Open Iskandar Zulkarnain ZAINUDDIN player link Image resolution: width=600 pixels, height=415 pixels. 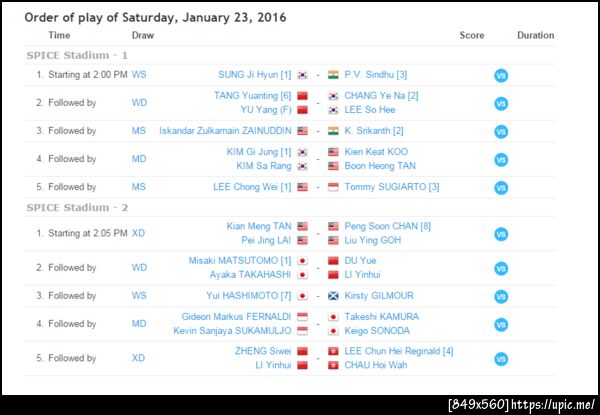point(225,131)
